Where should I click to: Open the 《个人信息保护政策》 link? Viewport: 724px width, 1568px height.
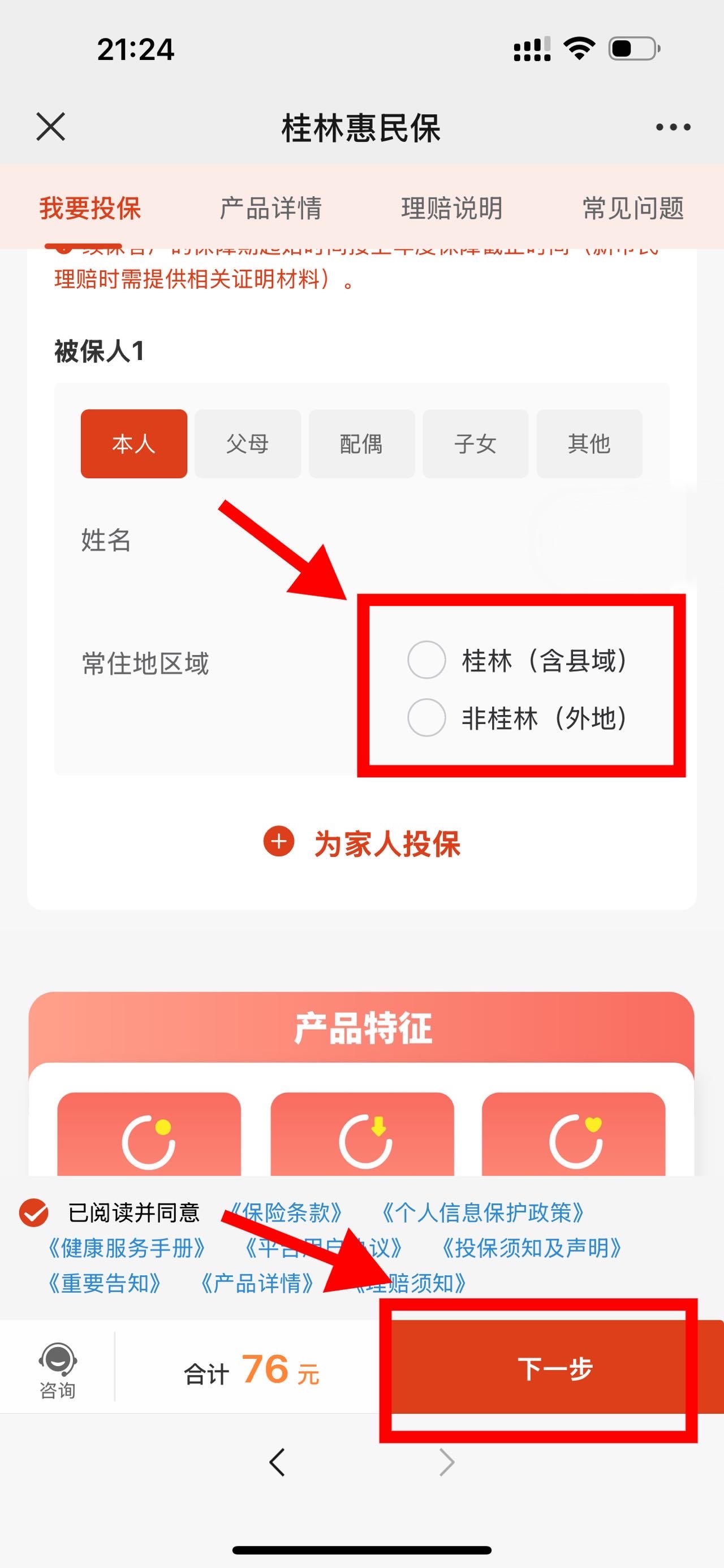[x=483, y=1212]
